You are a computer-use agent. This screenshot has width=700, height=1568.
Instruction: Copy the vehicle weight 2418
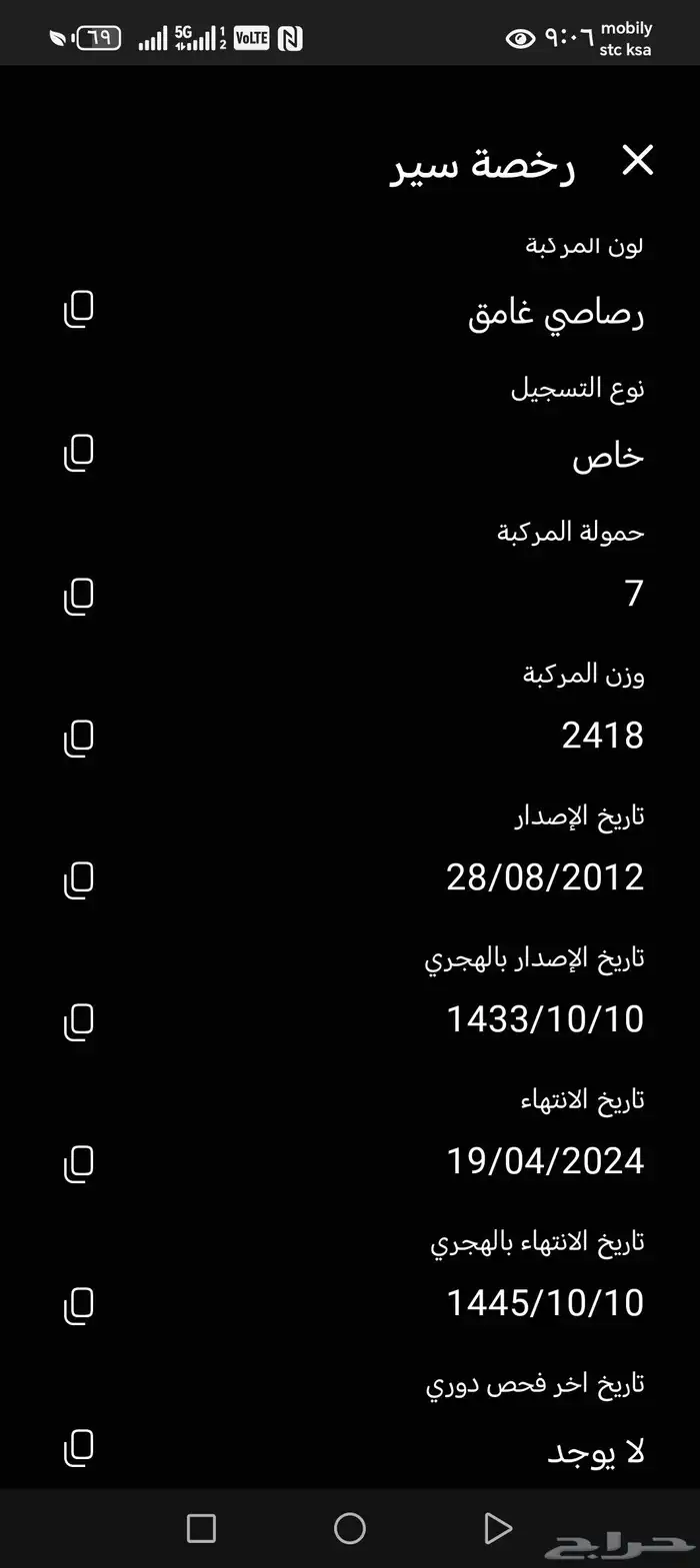[x=79, y=738]
